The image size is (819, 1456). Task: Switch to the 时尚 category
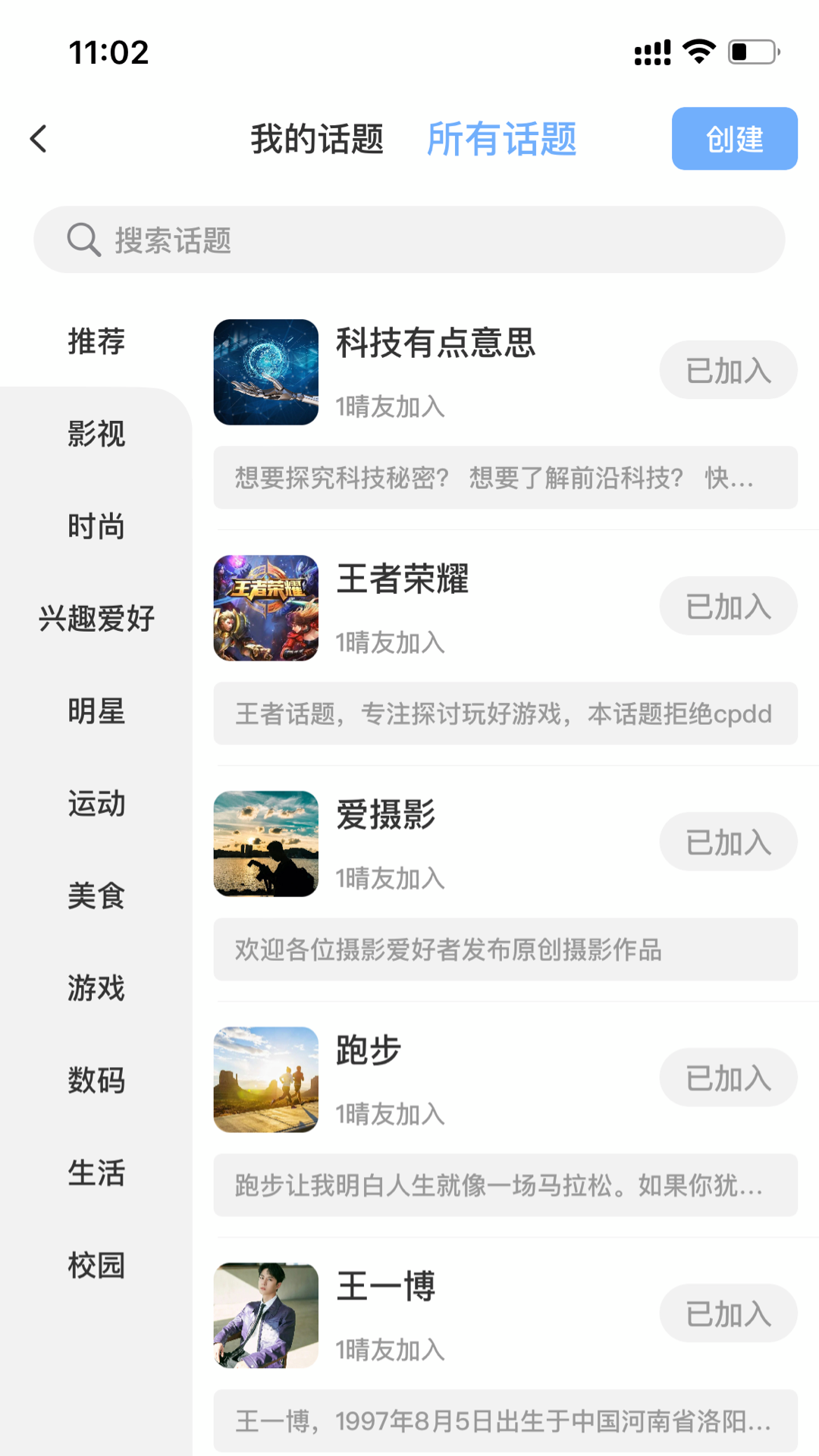(96, 526)
